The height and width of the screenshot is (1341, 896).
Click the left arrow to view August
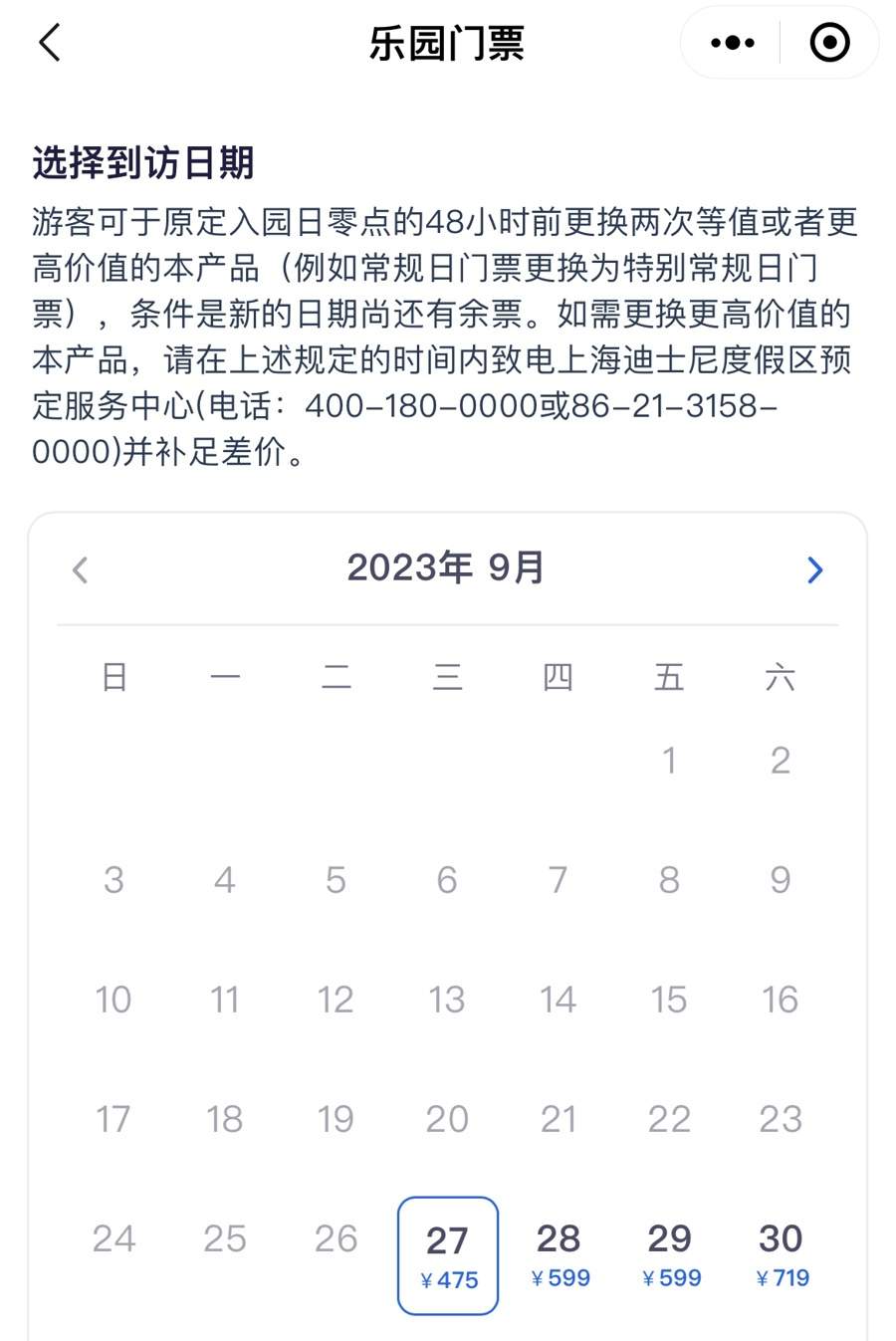[80, 569]
